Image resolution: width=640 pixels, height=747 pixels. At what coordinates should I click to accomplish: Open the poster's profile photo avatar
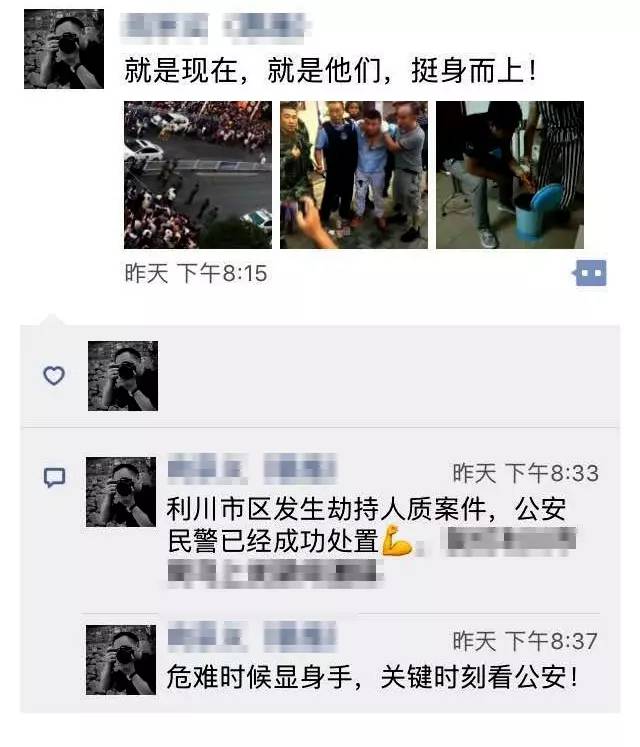coord(64,49)
